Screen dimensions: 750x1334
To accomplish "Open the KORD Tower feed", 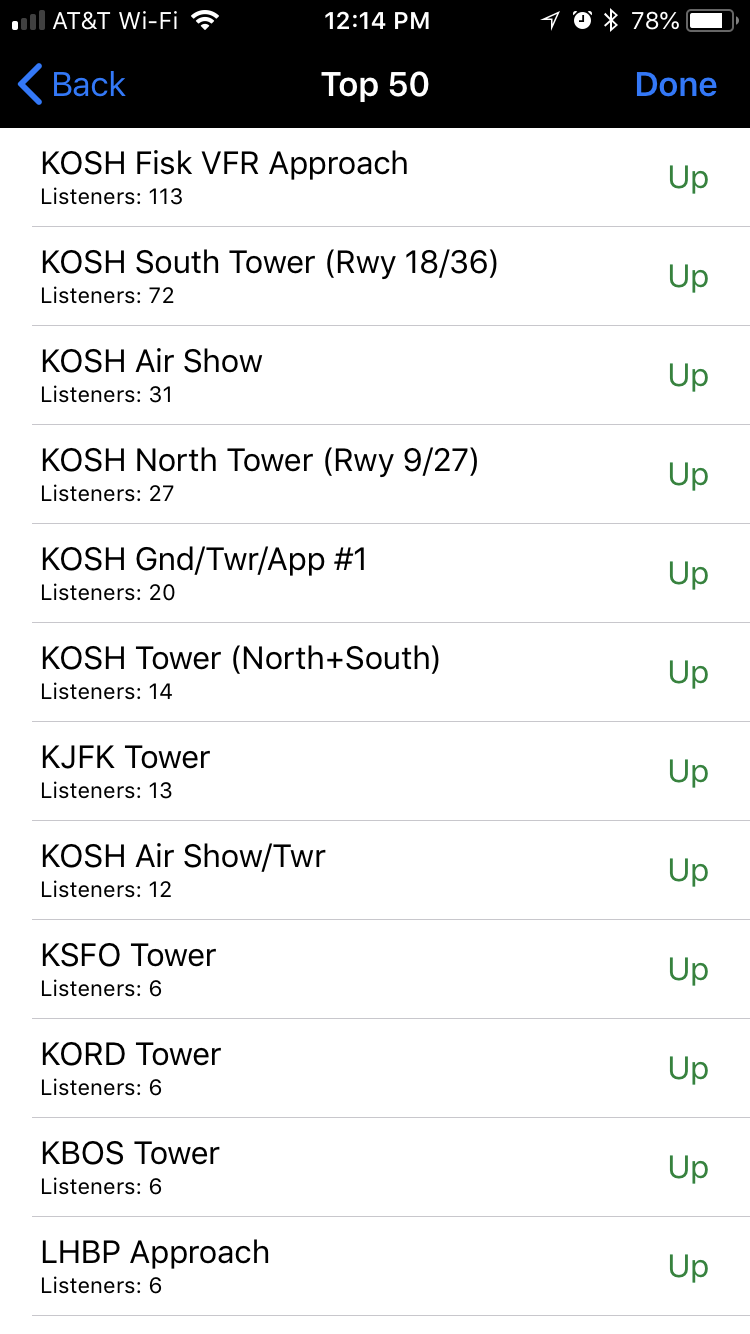I will [x=375, y=1068].
